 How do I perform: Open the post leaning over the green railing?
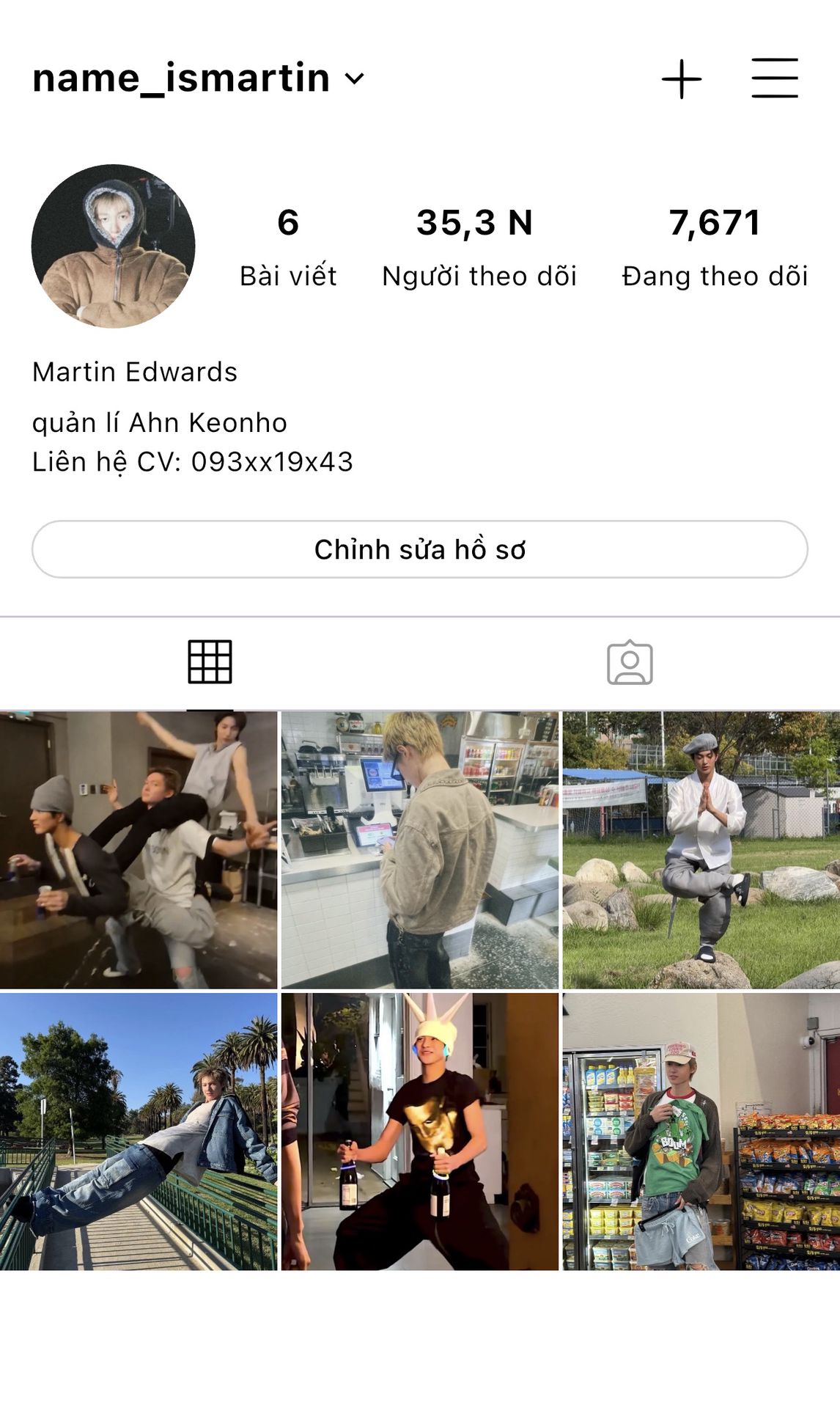[139, 1132]
